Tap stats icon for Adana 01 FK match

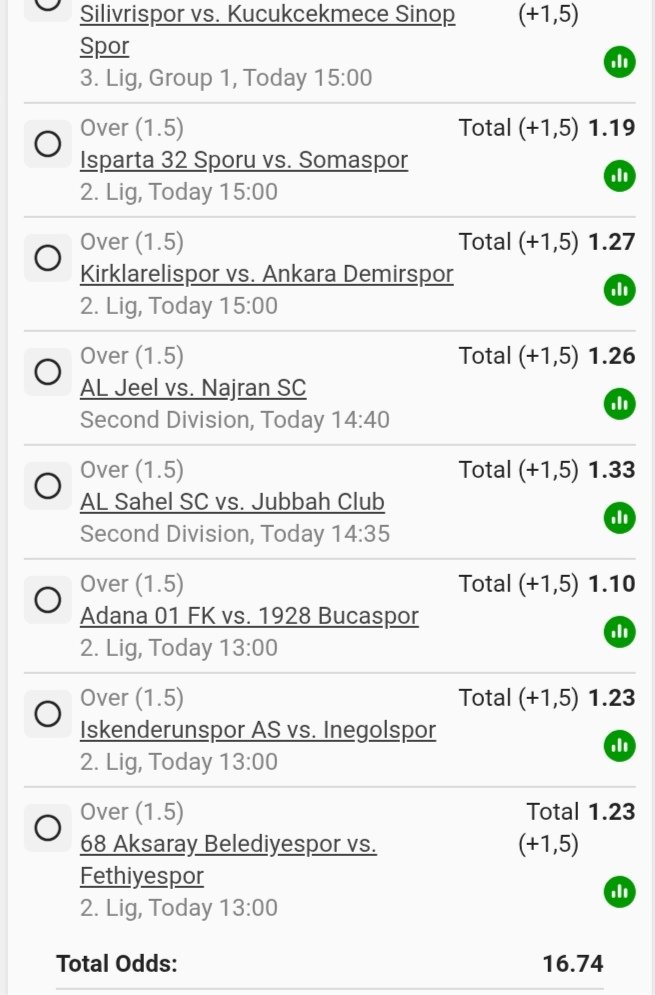(619, 632)
